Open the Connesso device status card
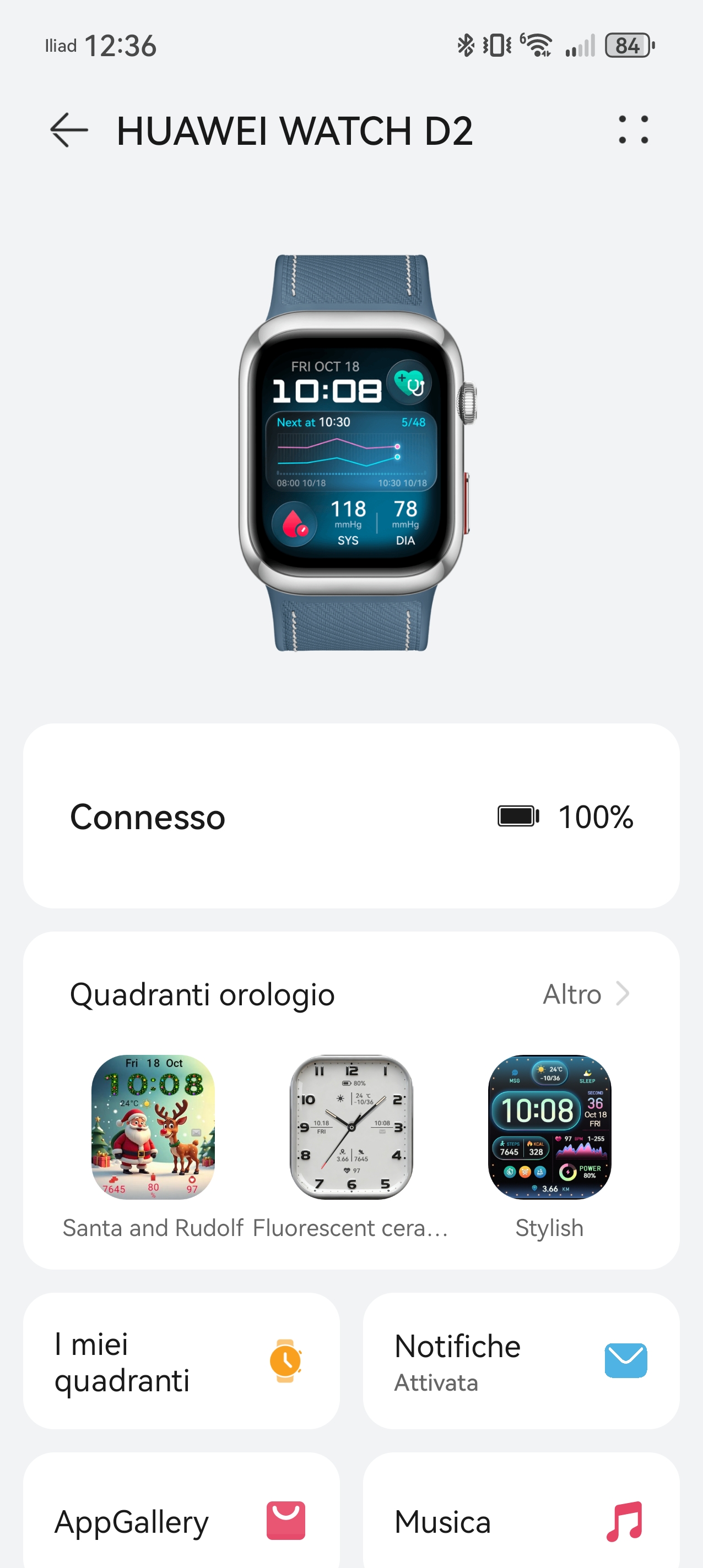Image resolution: width=703 pixels, height=1568 pixels. [351, 815]
